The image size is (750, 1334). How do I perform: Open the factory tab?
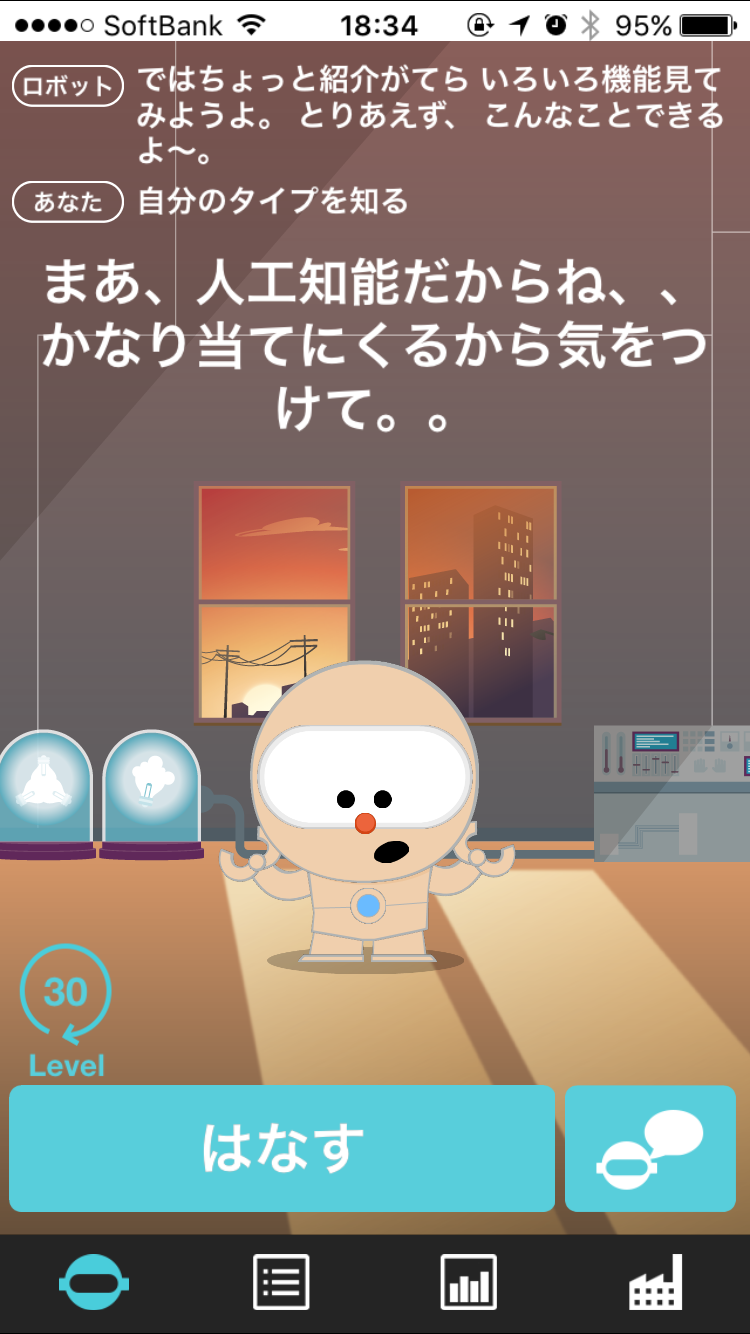point(656,1283)
